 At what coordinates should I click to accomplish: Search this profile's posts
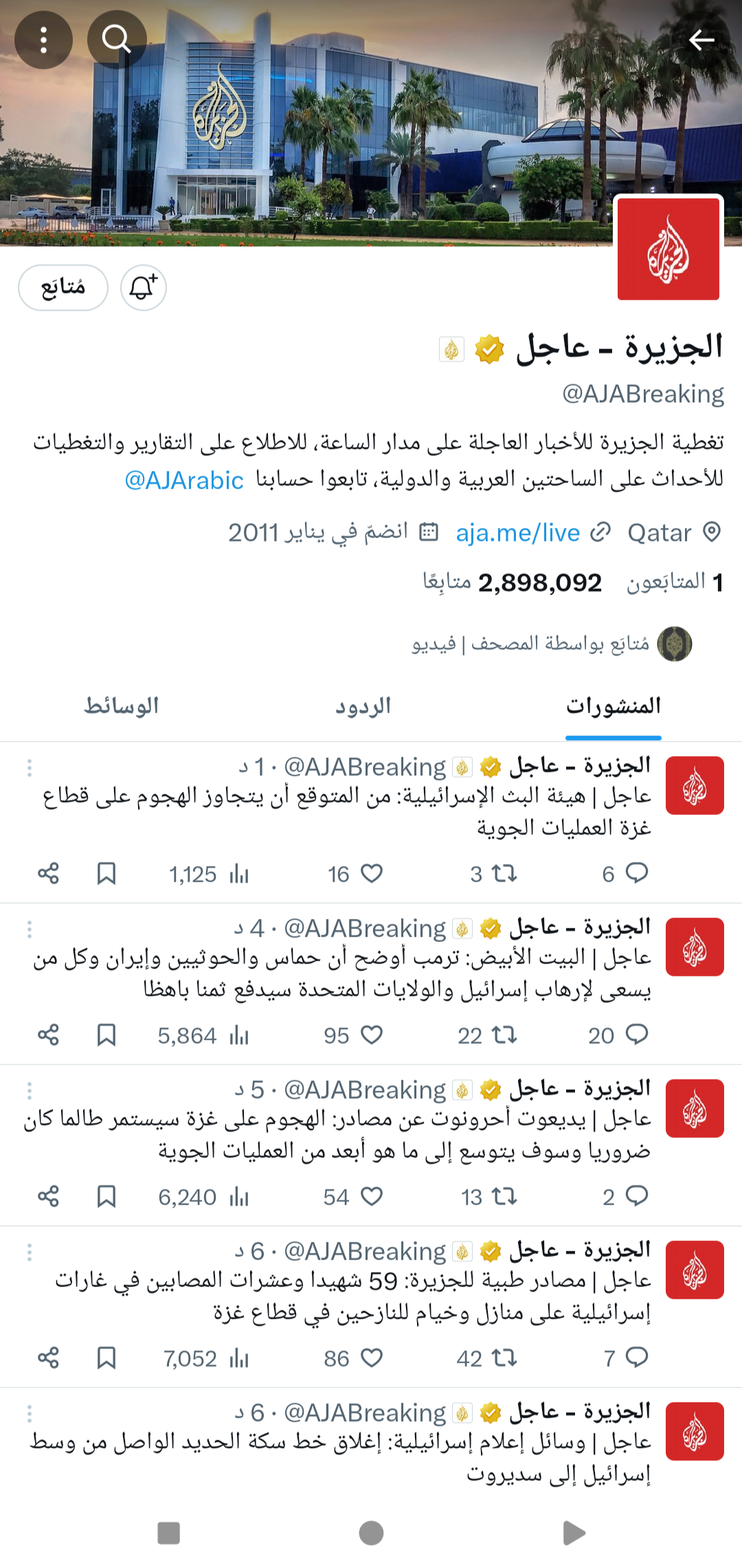(x=117, y=40)
